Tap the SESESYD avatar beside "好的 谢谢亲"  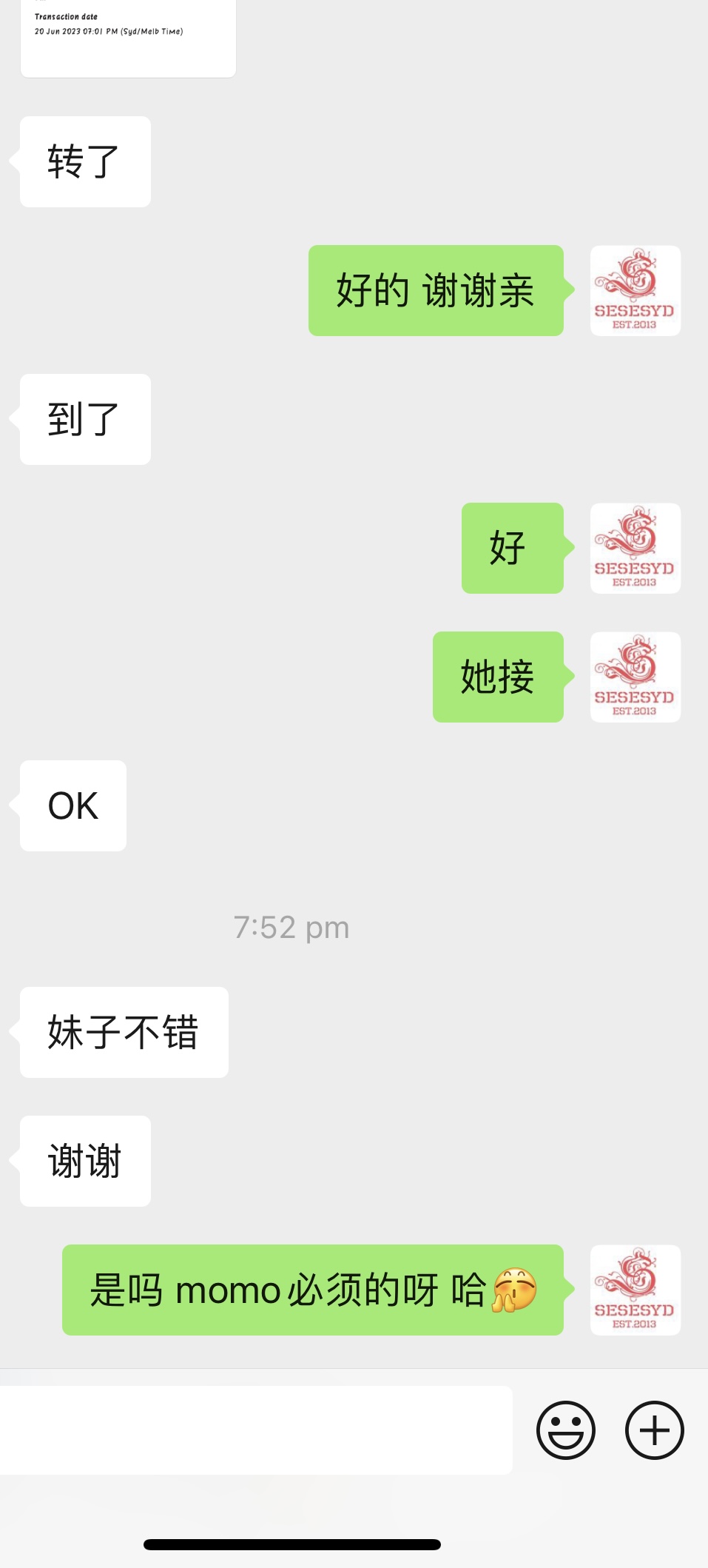click(x=635, y=291)
